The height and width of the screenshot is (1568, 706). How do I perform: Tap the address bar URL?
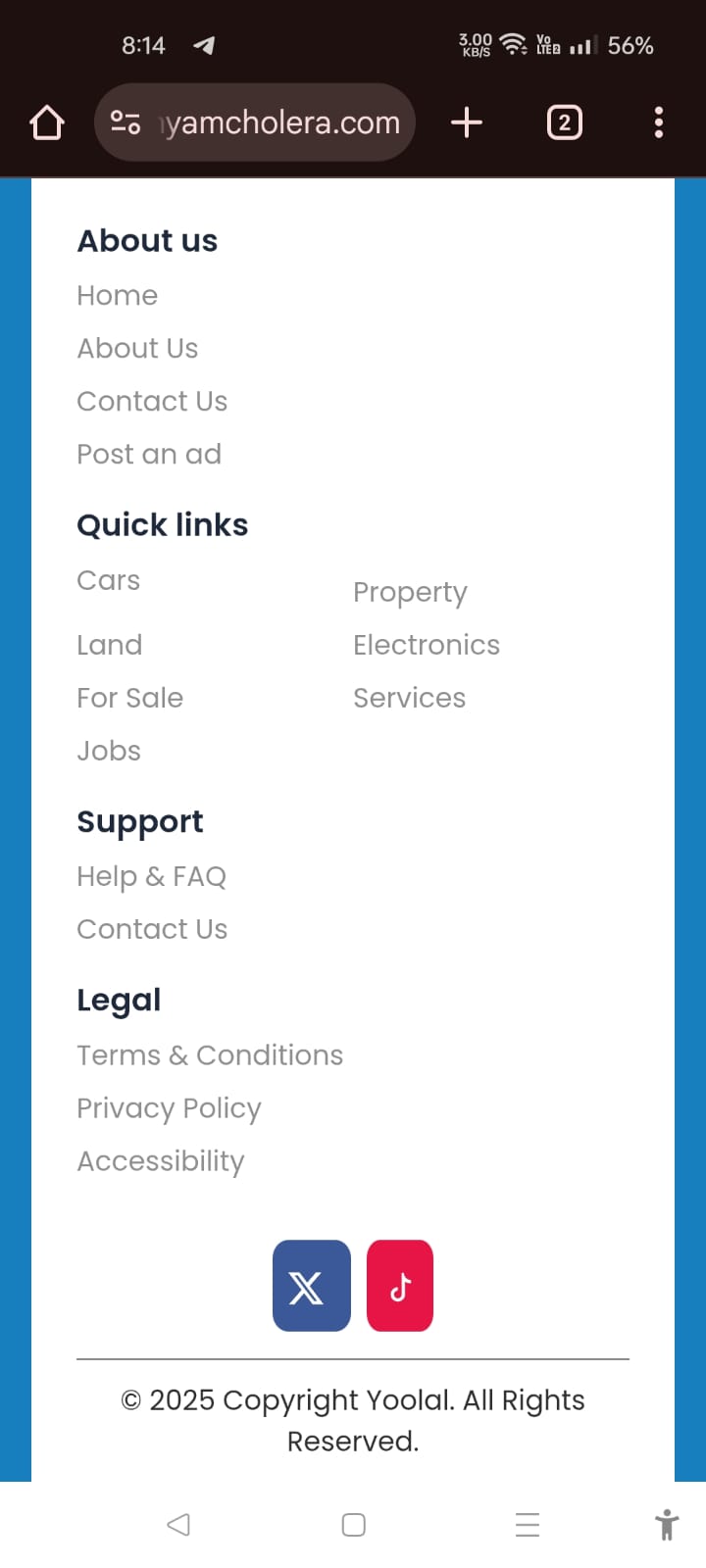280,122
